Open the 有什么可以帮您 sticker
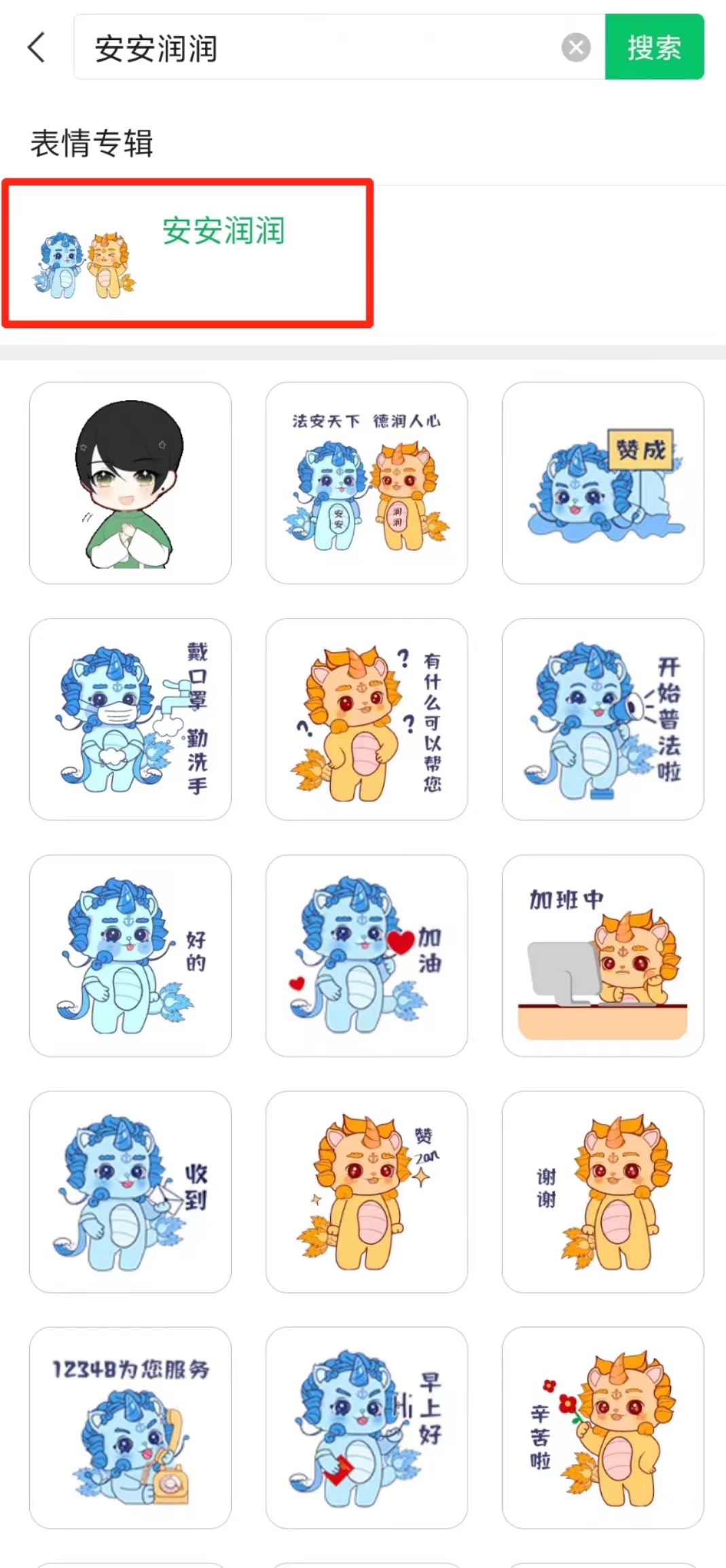Image resolution: width=726 pixels, height=1568 pixels. click(x=367, y=719)
